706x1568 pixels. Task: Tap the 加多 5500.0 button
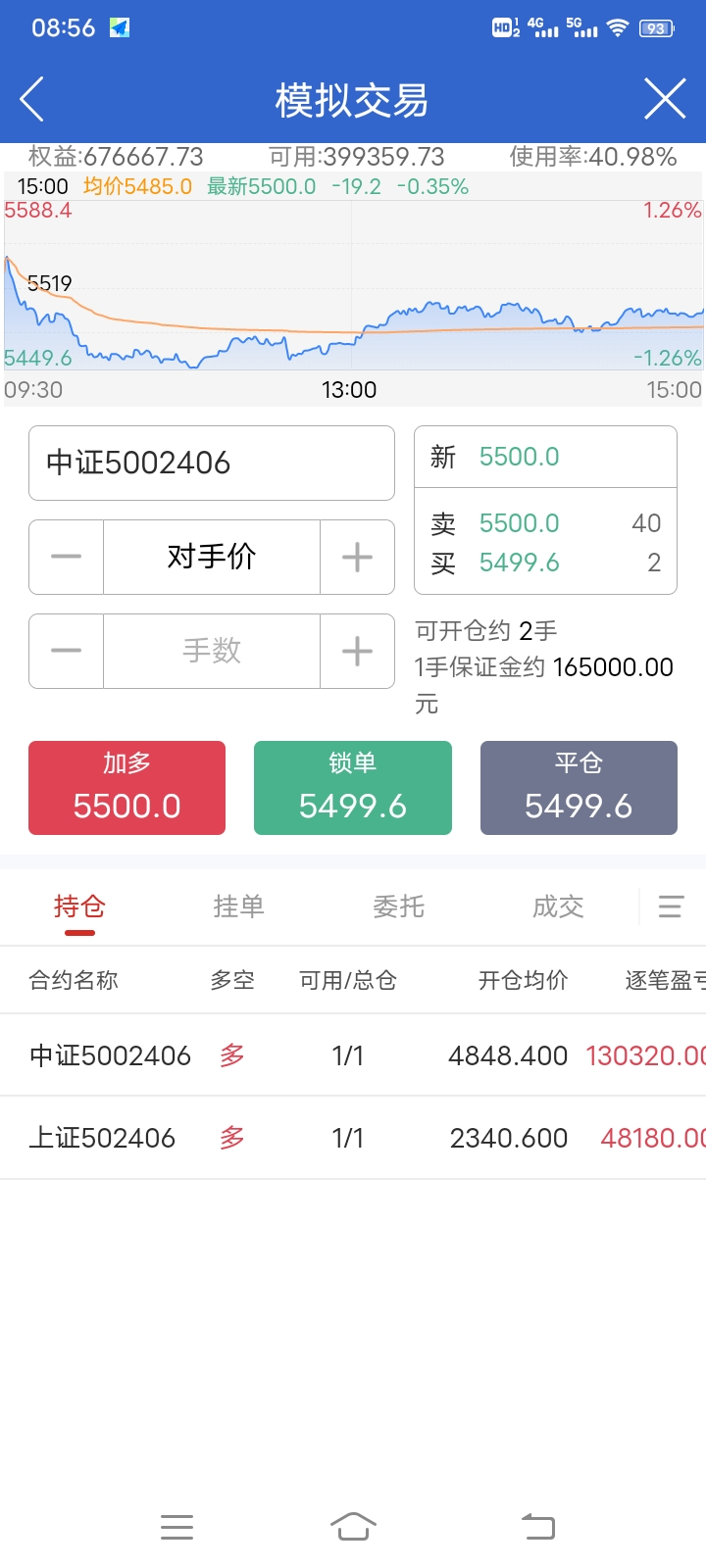click(127, 788)
